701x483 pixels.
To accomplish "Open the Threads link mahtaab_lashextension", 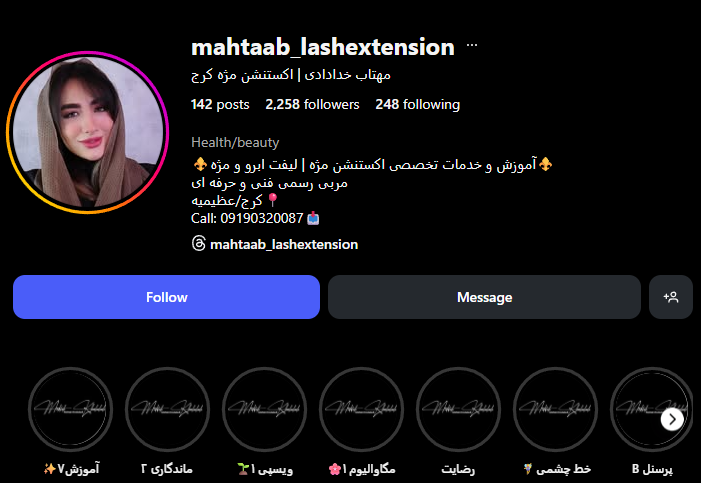I will coord(284,244).
